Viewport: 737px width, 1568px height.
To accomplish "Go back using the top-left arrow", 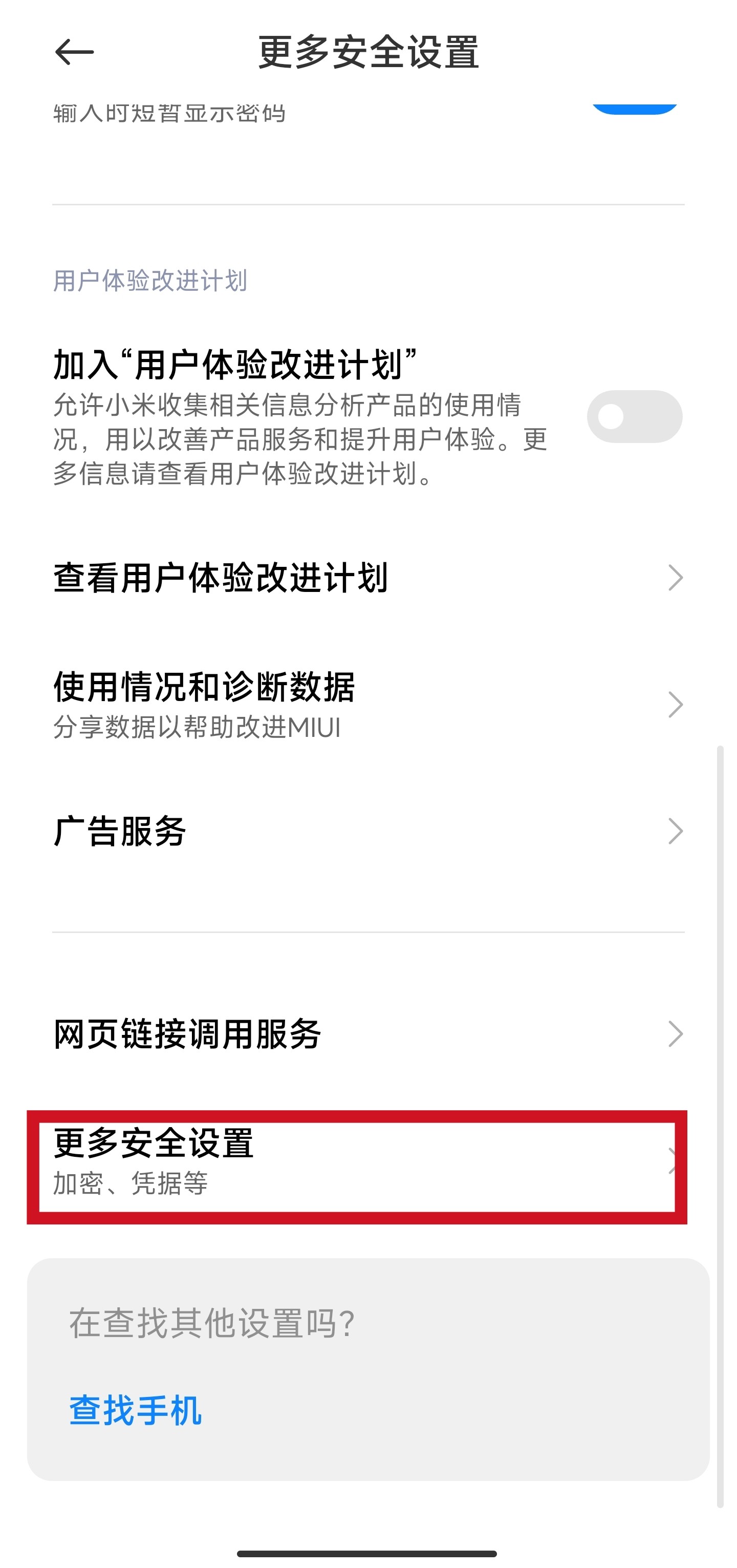I will (x=74, y=52).
